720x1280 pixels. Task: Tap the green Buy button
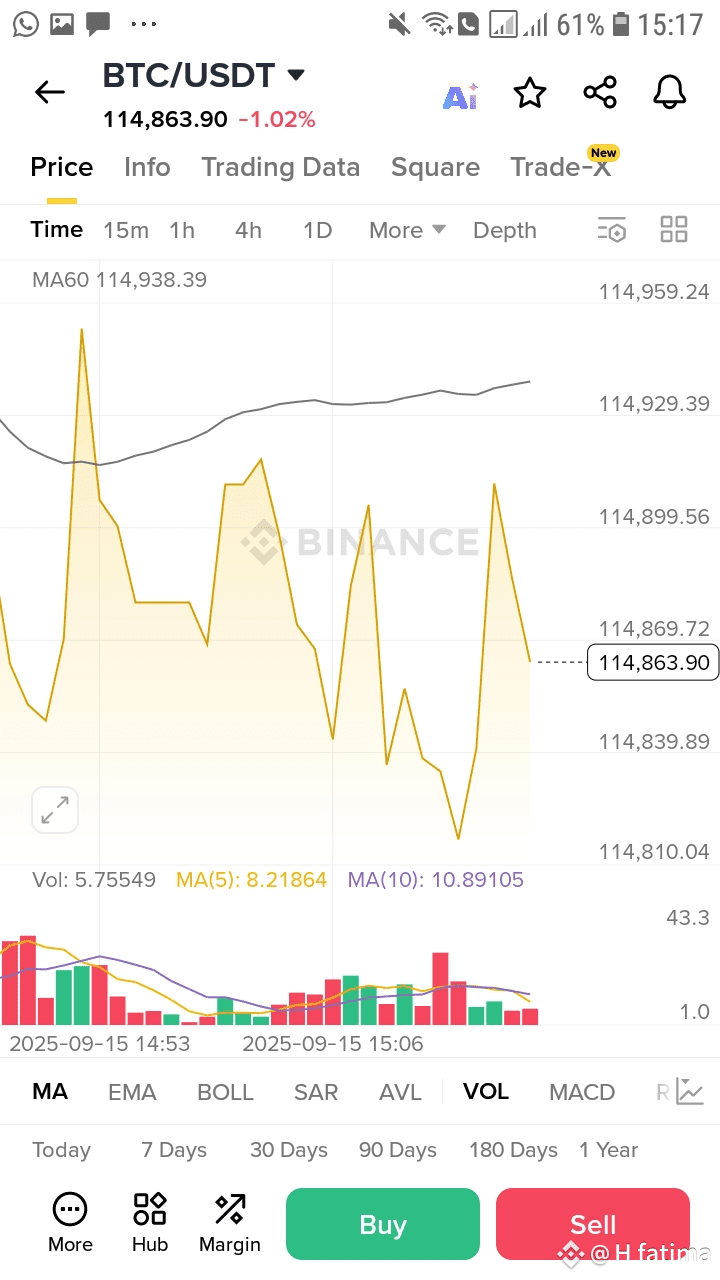pyautogui.click(x=383, y=1224)
